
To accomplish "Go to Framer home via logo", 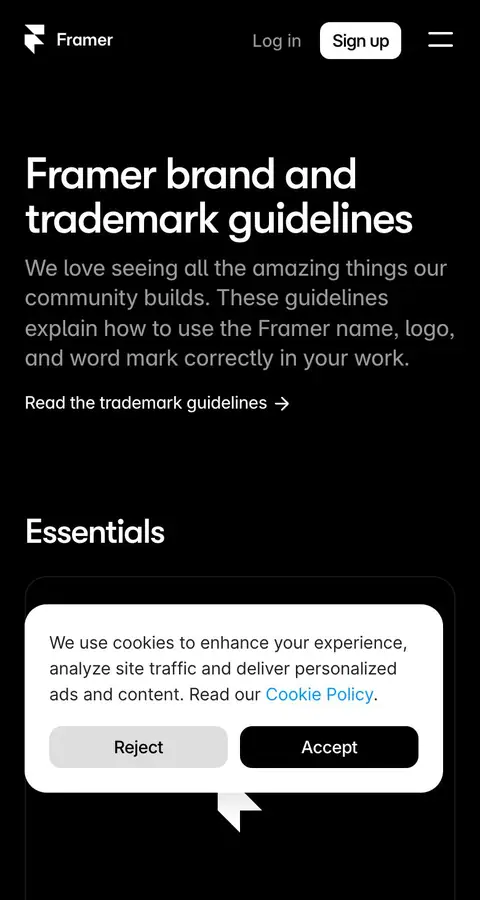I will [69, 40].
